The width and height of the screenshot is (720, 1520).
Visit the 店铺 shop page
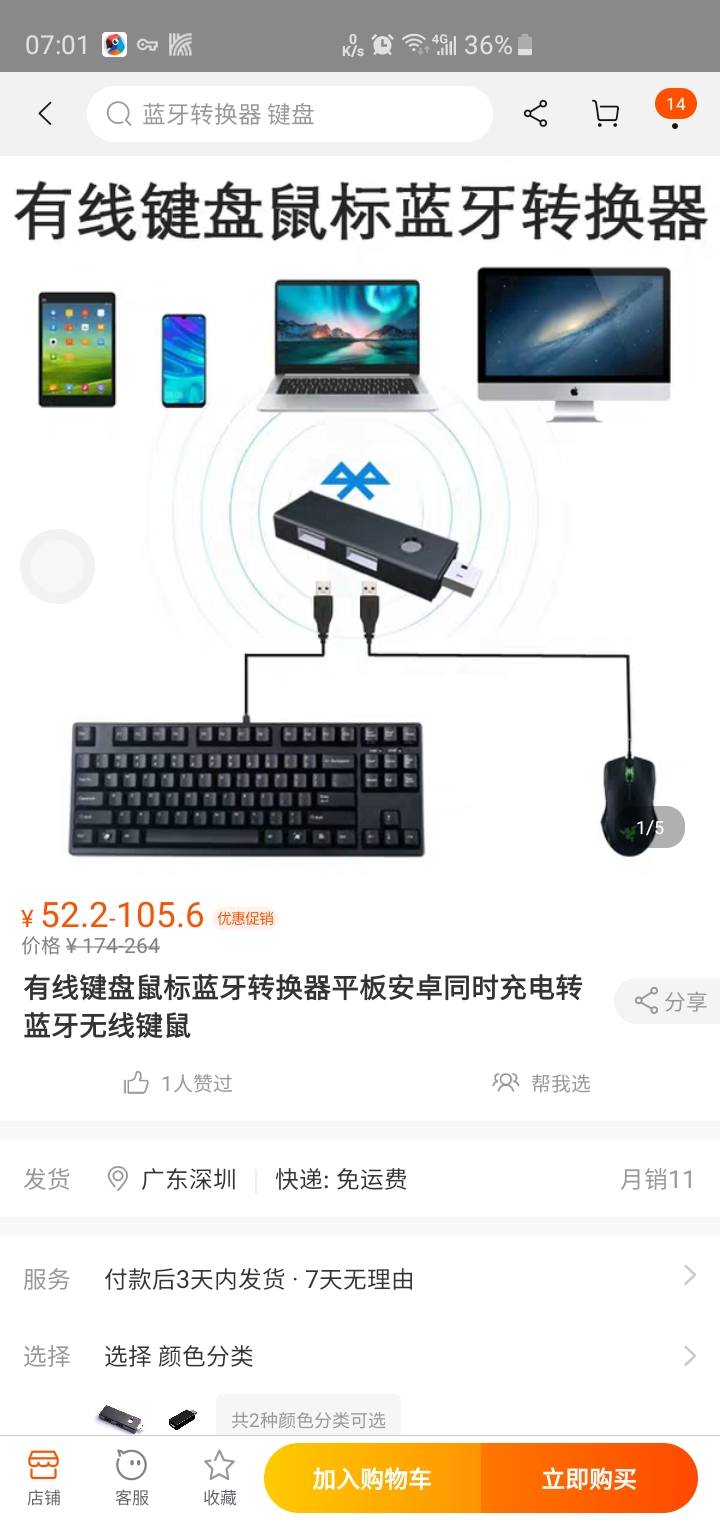(44, 1478)
